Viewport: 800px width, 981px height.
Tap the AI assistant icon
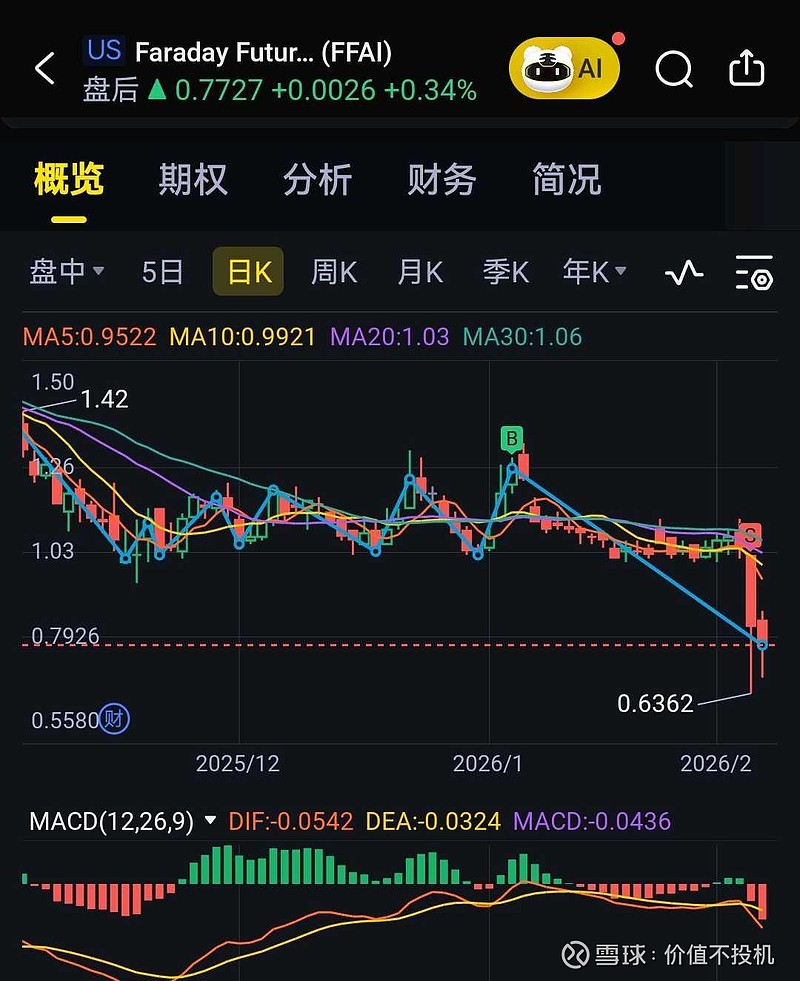pos(565,66)
